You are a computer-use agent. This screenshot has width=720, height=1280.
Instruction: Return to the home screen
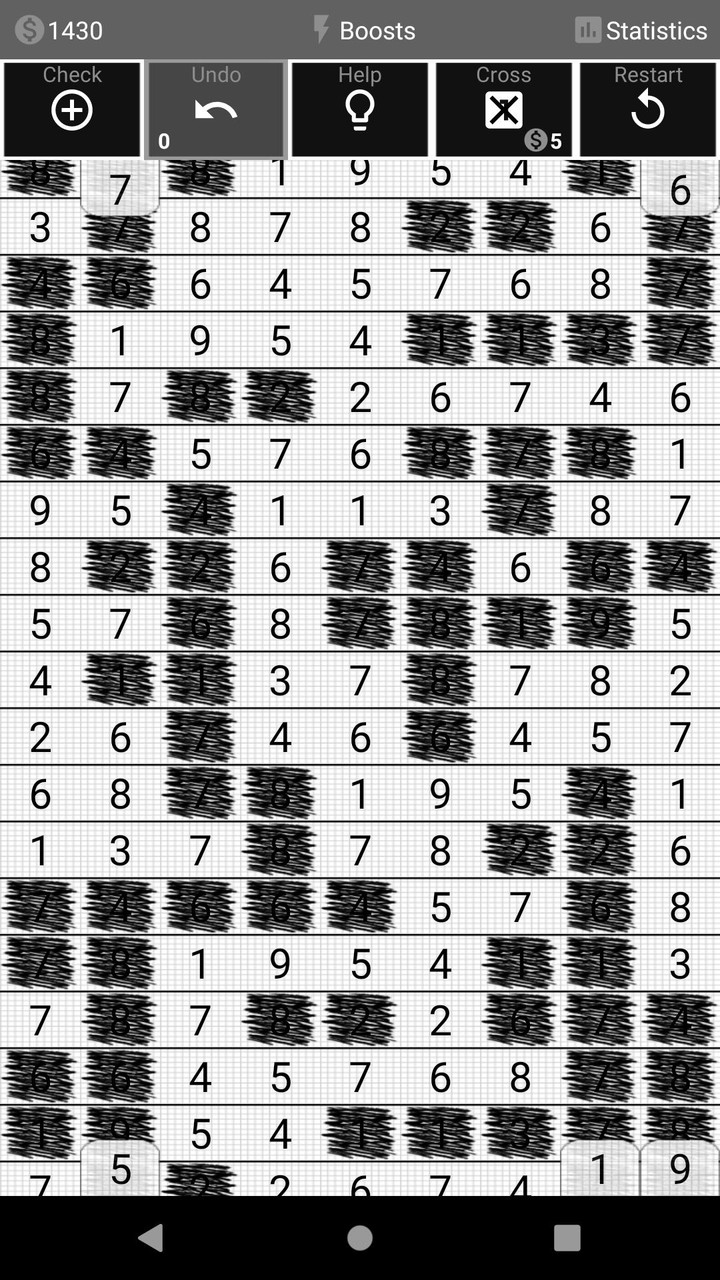point(360,1238)
